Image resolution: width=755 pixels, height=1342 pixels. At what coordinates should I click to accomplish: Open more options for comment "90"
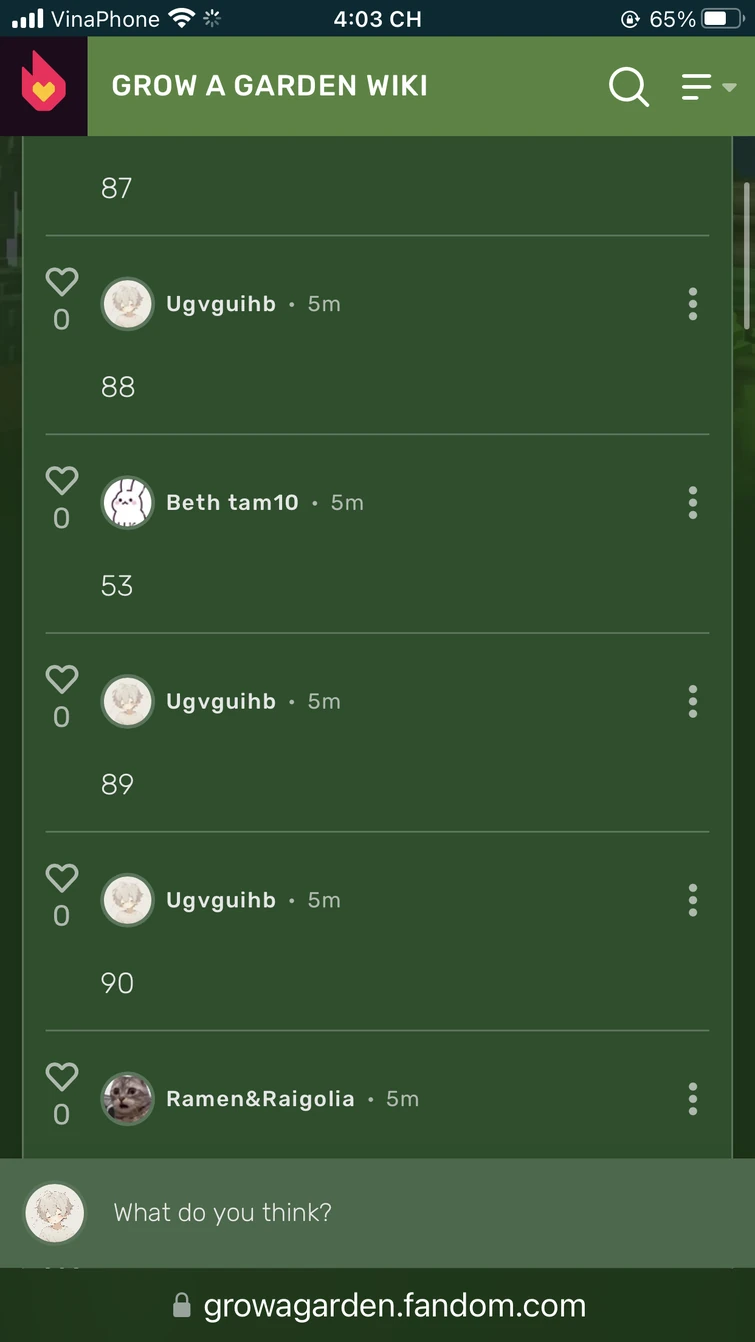coord(692,900)
